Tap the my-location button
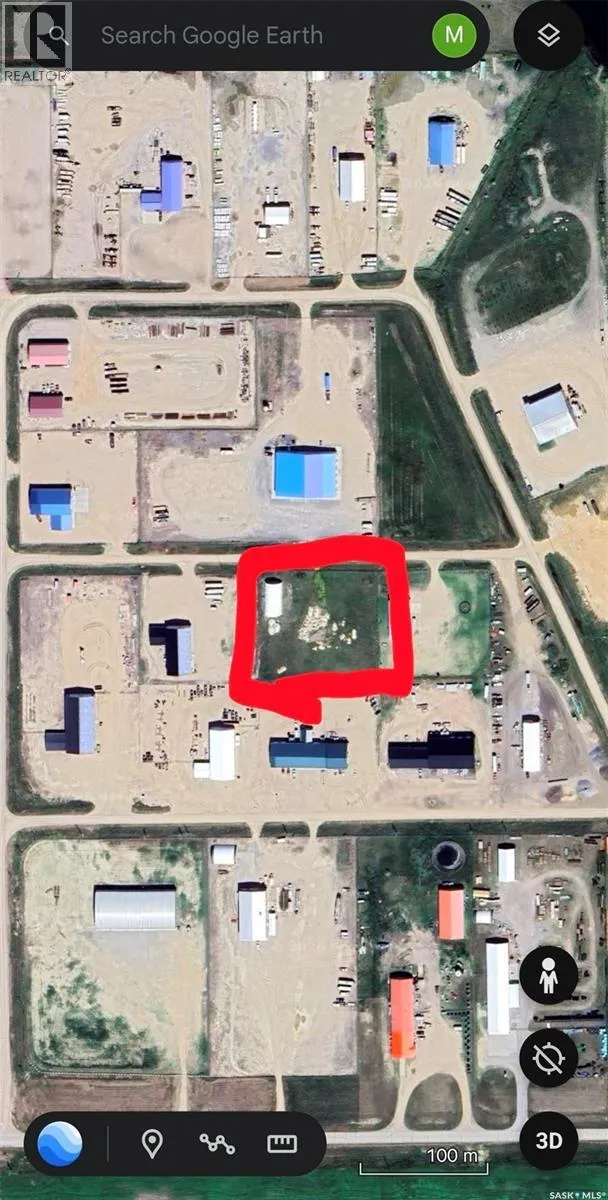The image size is (608, 1200). (548, 1061)
